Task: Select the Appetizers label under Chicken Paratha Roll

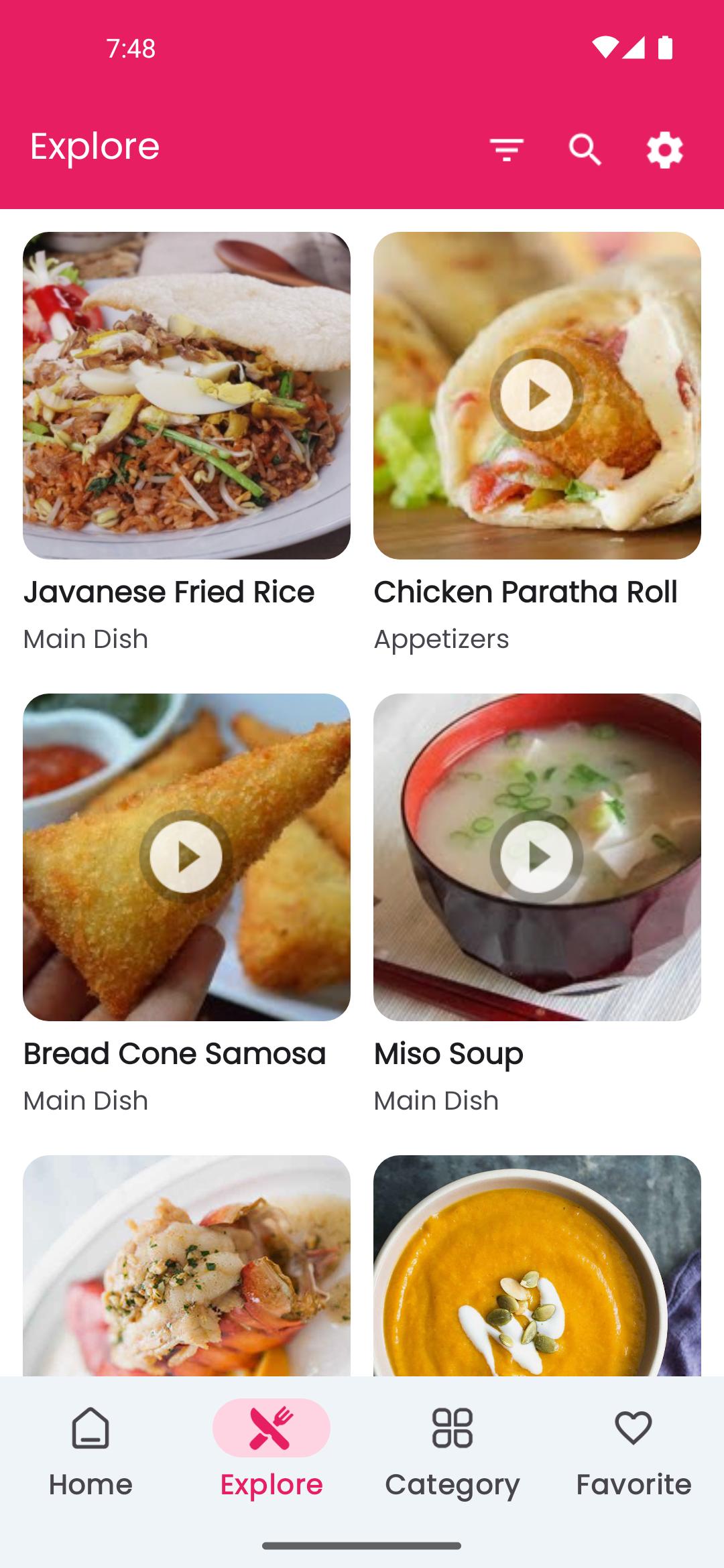Action: point(442,639)
